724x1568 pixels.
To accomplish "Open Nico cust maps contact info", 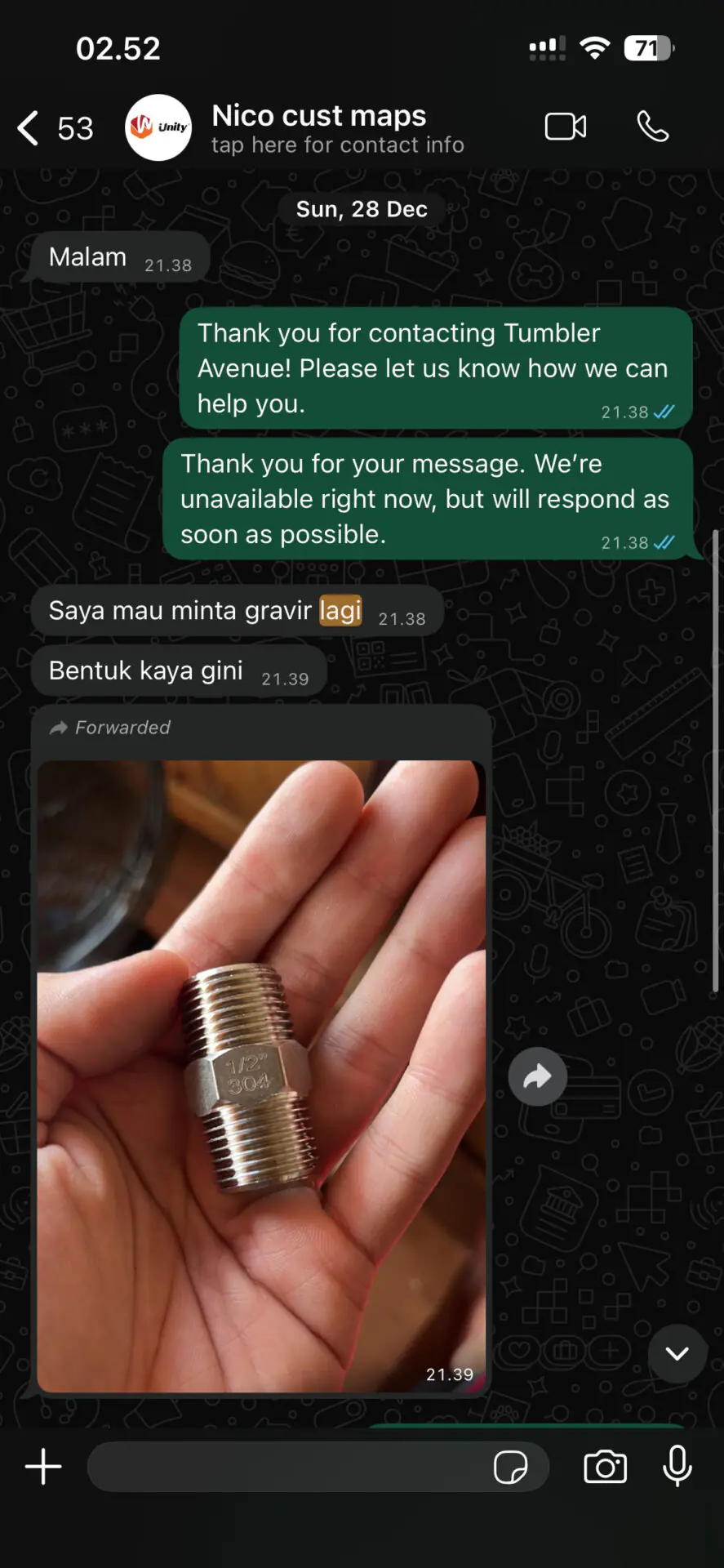I will point(336,128).
